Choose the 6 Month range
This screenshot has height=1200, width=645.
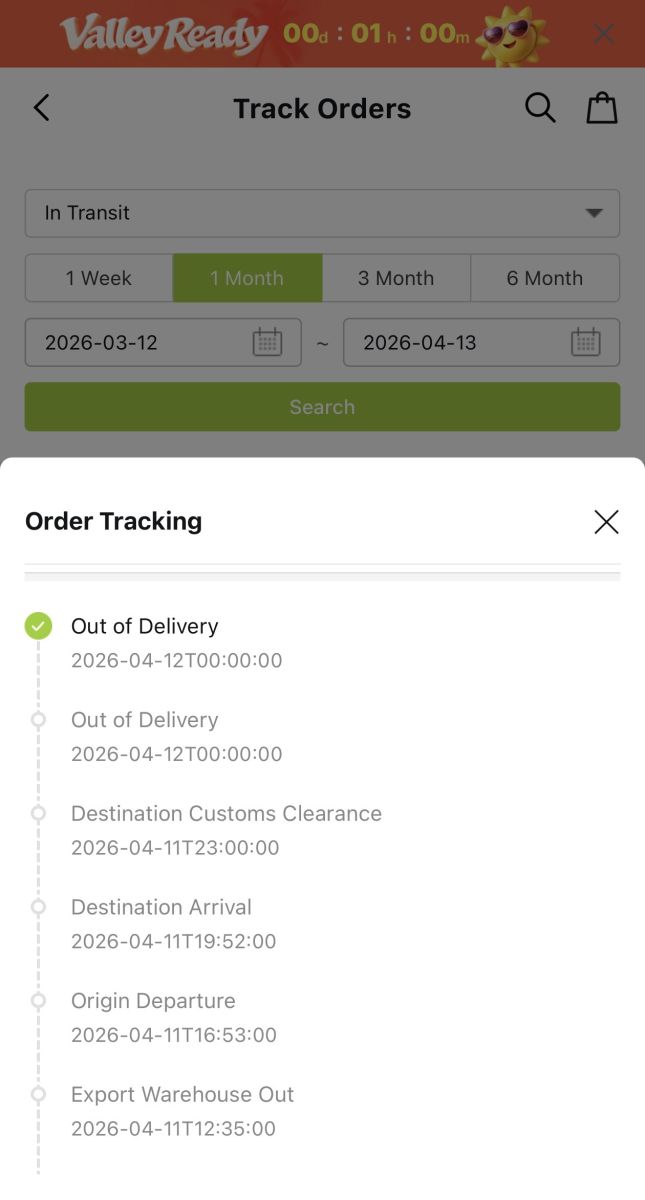click(545, 278)
